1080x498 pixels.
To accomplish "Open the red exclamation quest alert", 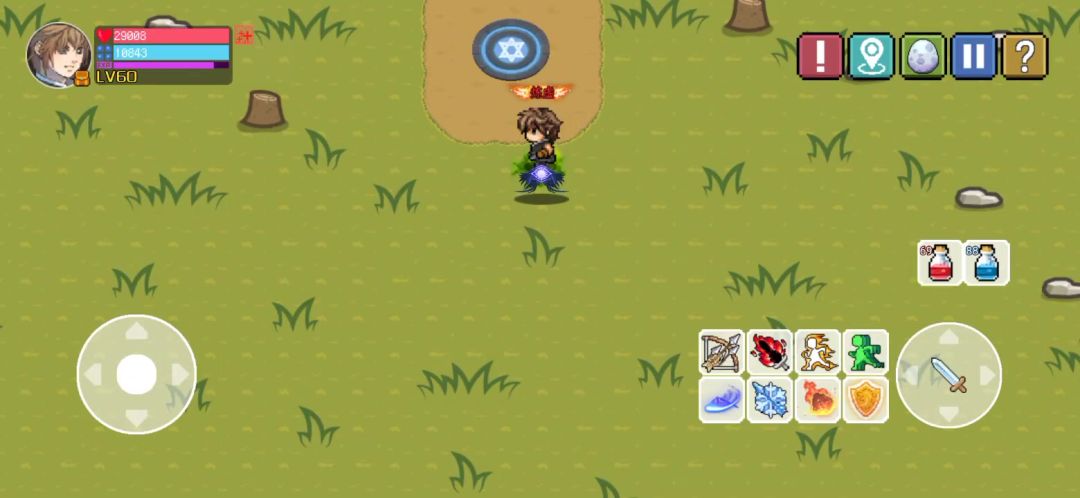I will pos(820,56).
